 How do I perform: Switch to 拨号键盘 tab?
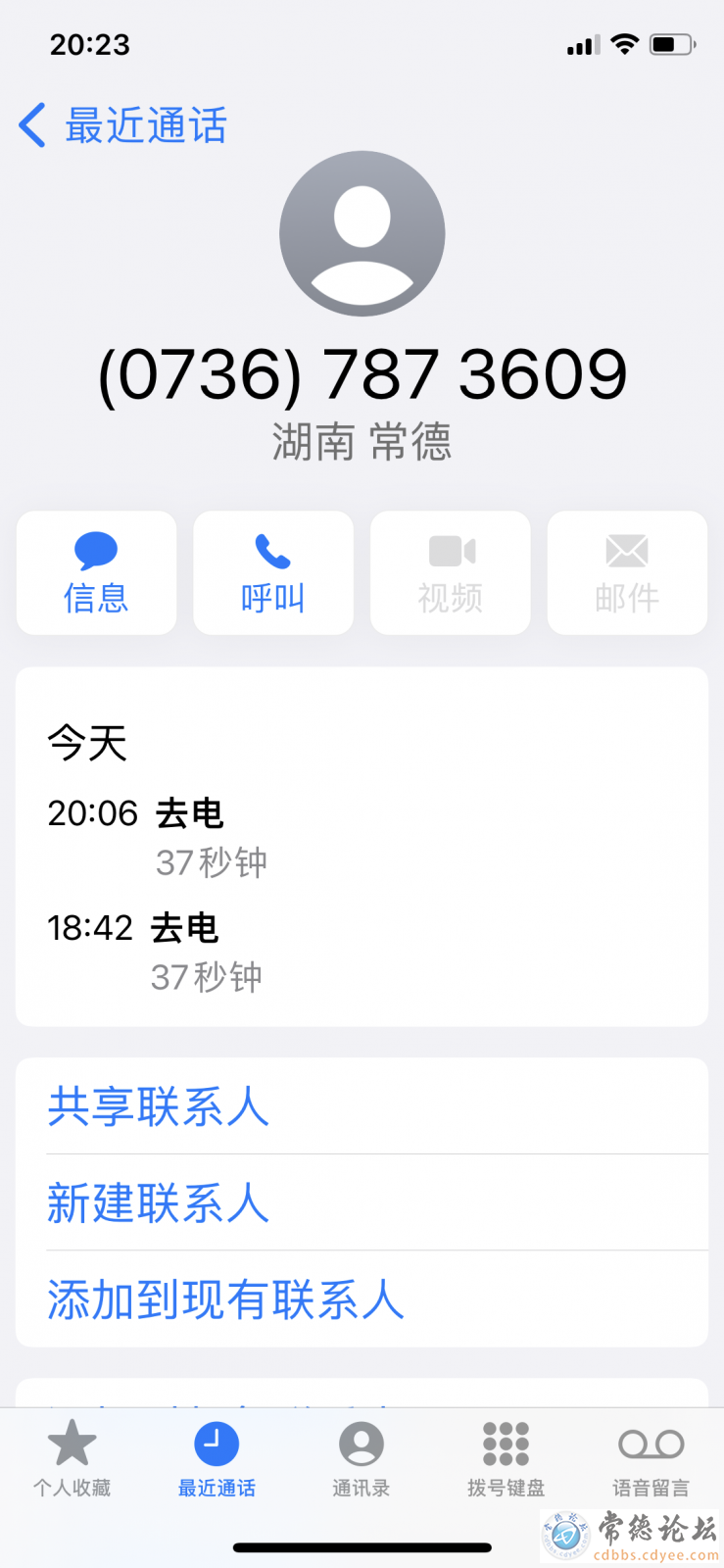click(x=507, y=1459)
